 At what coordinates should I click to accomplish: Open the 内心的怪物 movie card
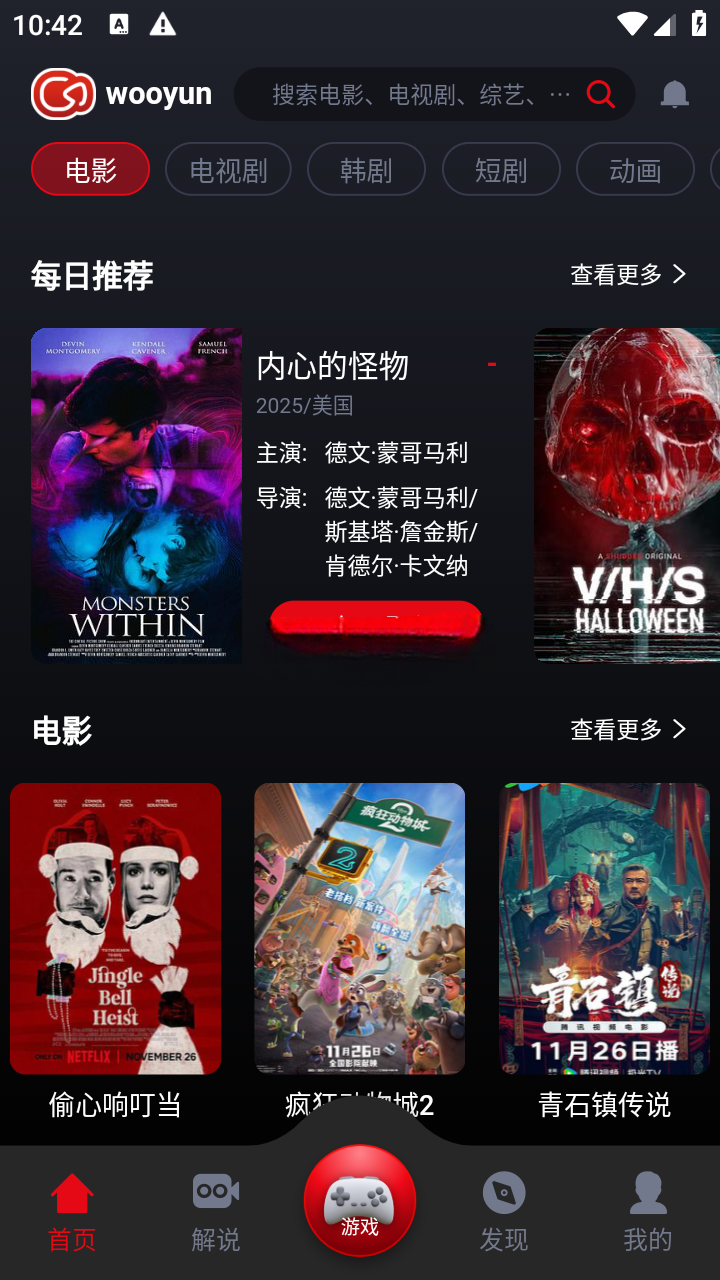tap(136, 495)
